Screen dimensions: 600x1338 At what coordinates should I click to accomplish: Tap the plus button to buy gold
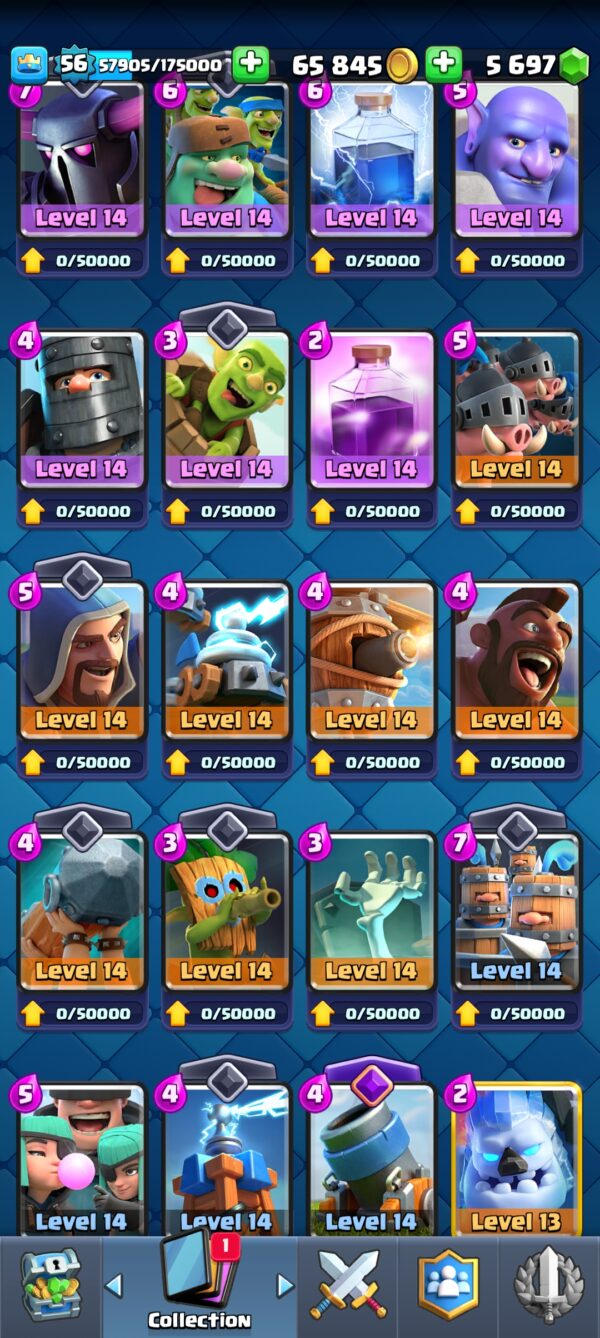coord(251,65)
